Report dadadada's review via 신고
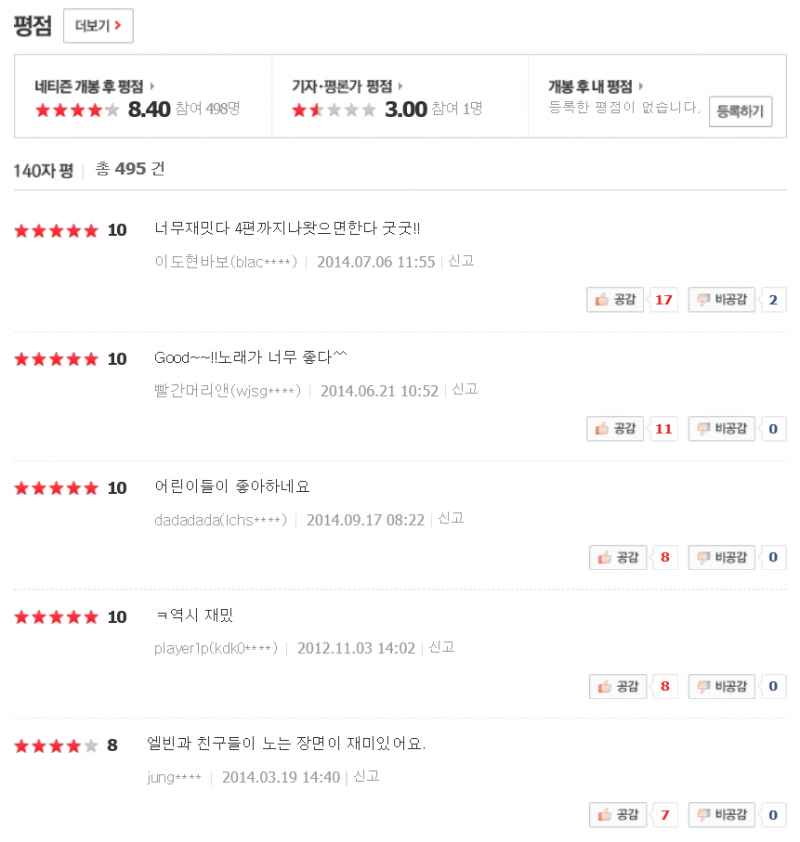This screenshot has height=842, width=800. tap(451, 519)
